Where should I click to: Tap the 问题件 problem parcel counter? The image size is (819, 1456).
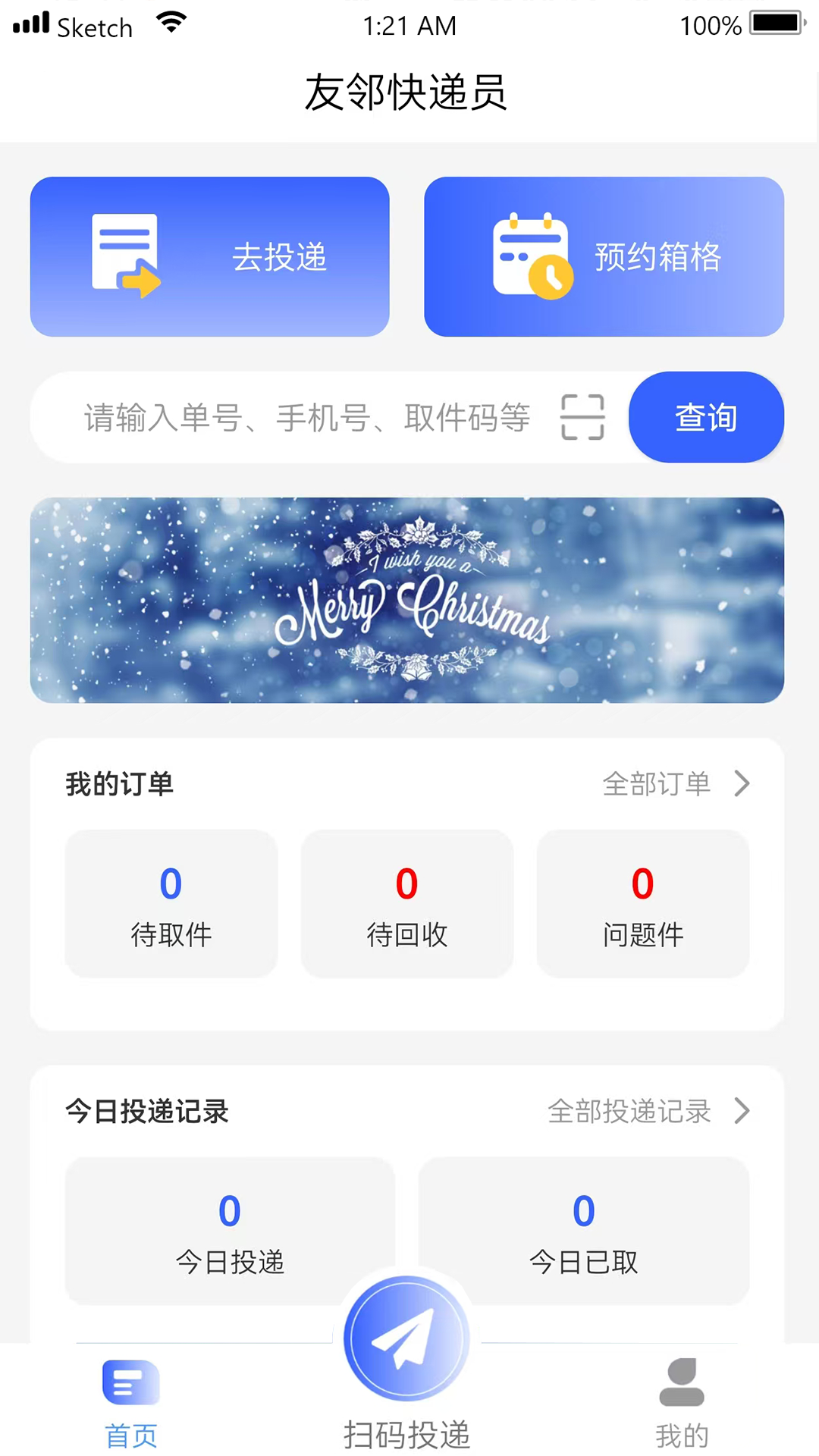pos(642,903)
